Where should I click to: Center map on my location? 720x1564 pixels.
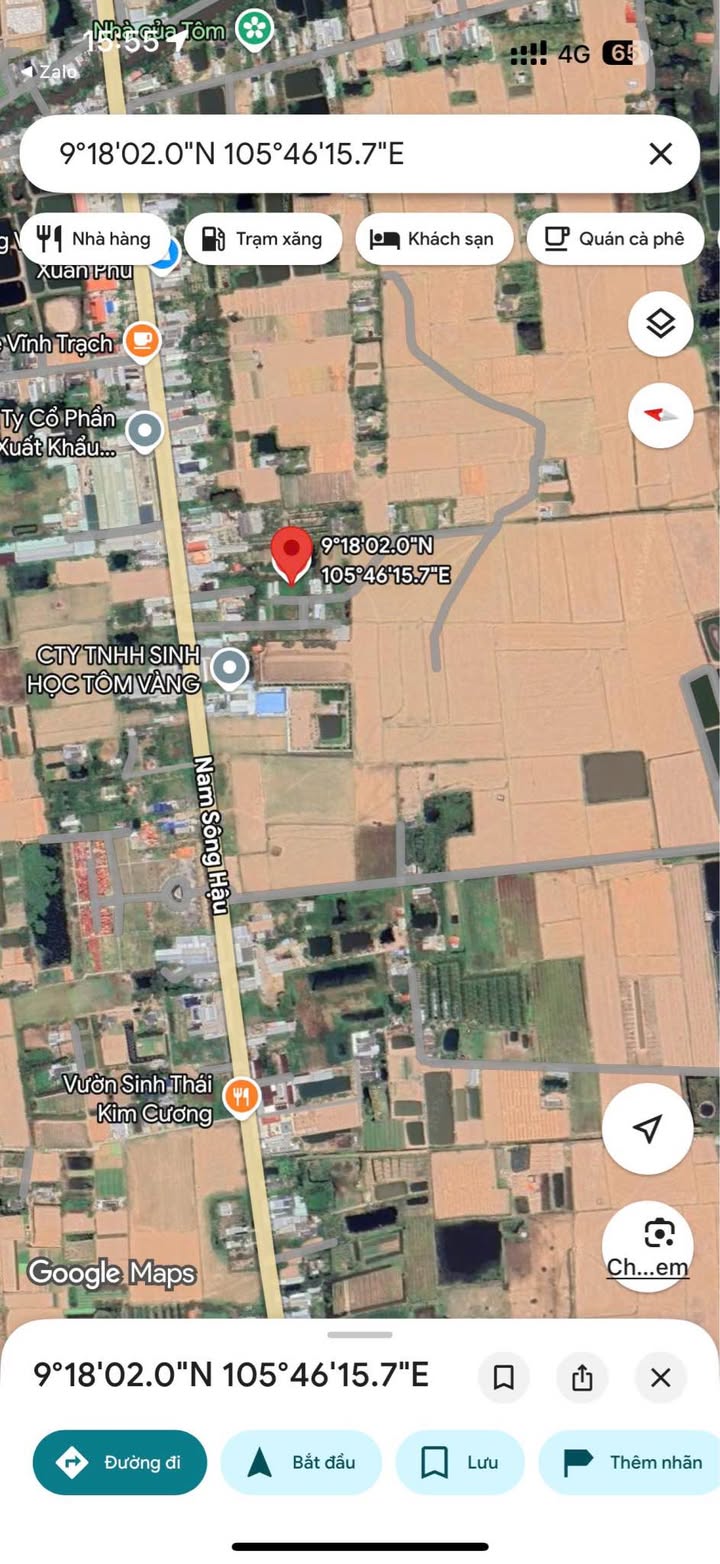647,1128
